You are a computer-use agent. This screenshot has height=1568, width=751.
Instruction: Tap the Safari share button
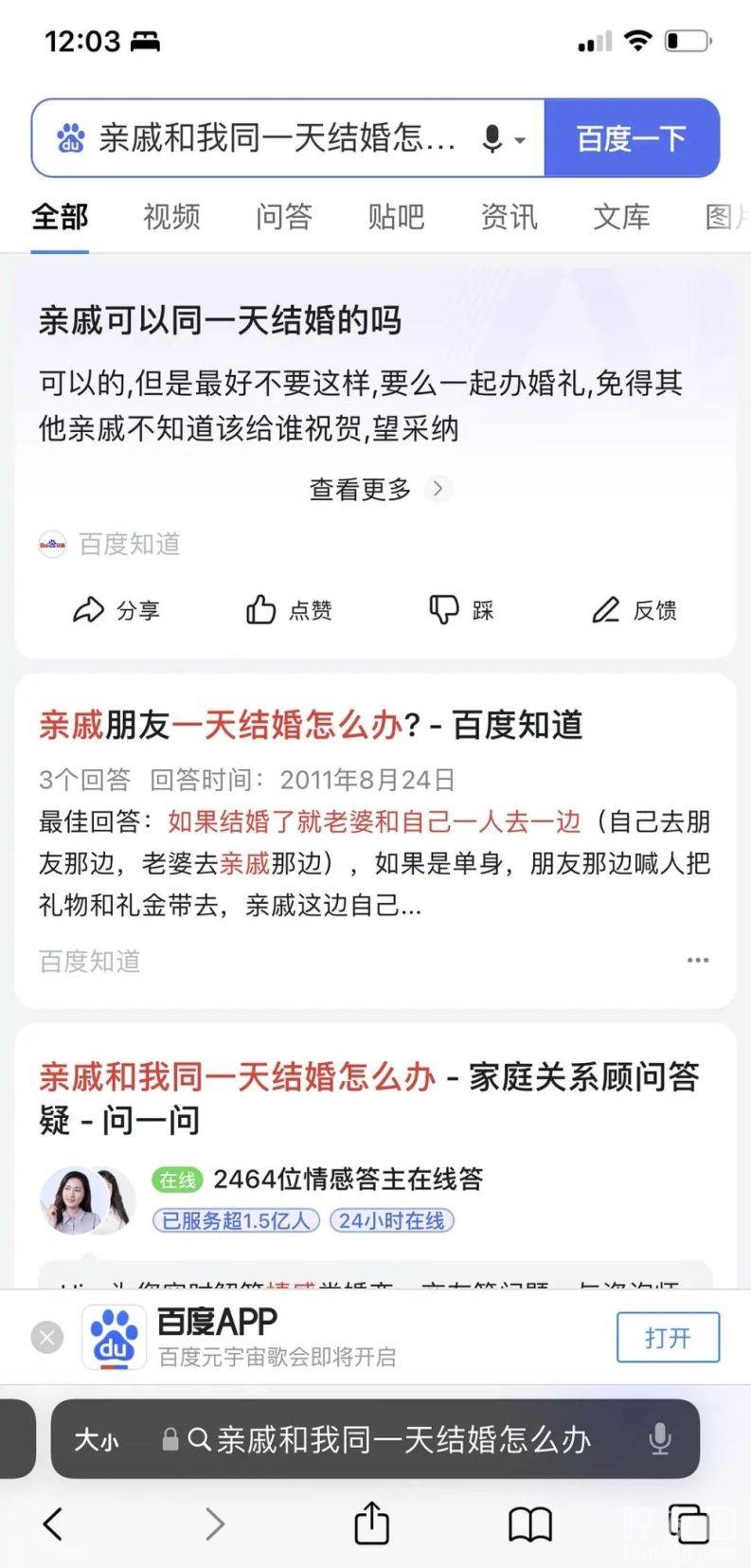click(x=371, y=1523)
